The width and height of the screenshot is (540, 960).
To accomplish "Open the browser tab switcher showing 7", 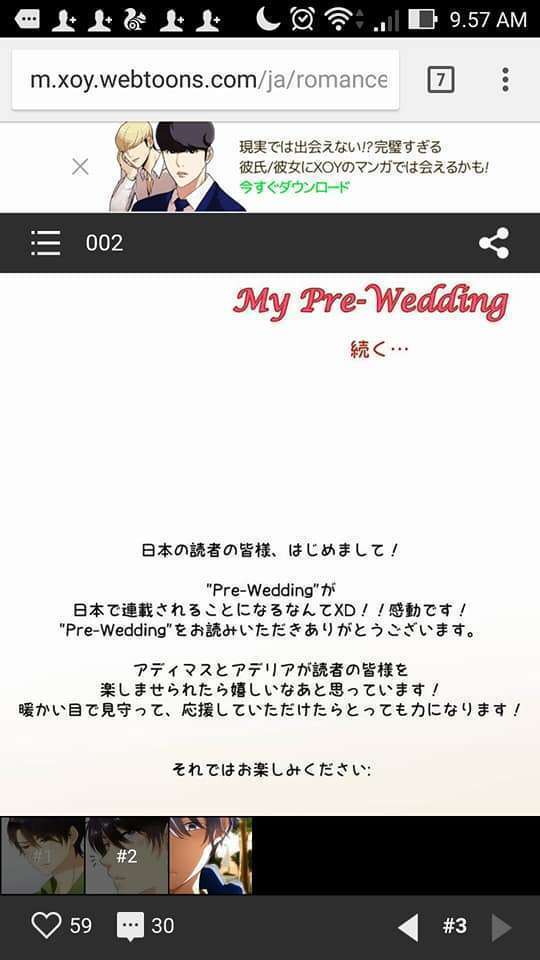I will 441,80.
